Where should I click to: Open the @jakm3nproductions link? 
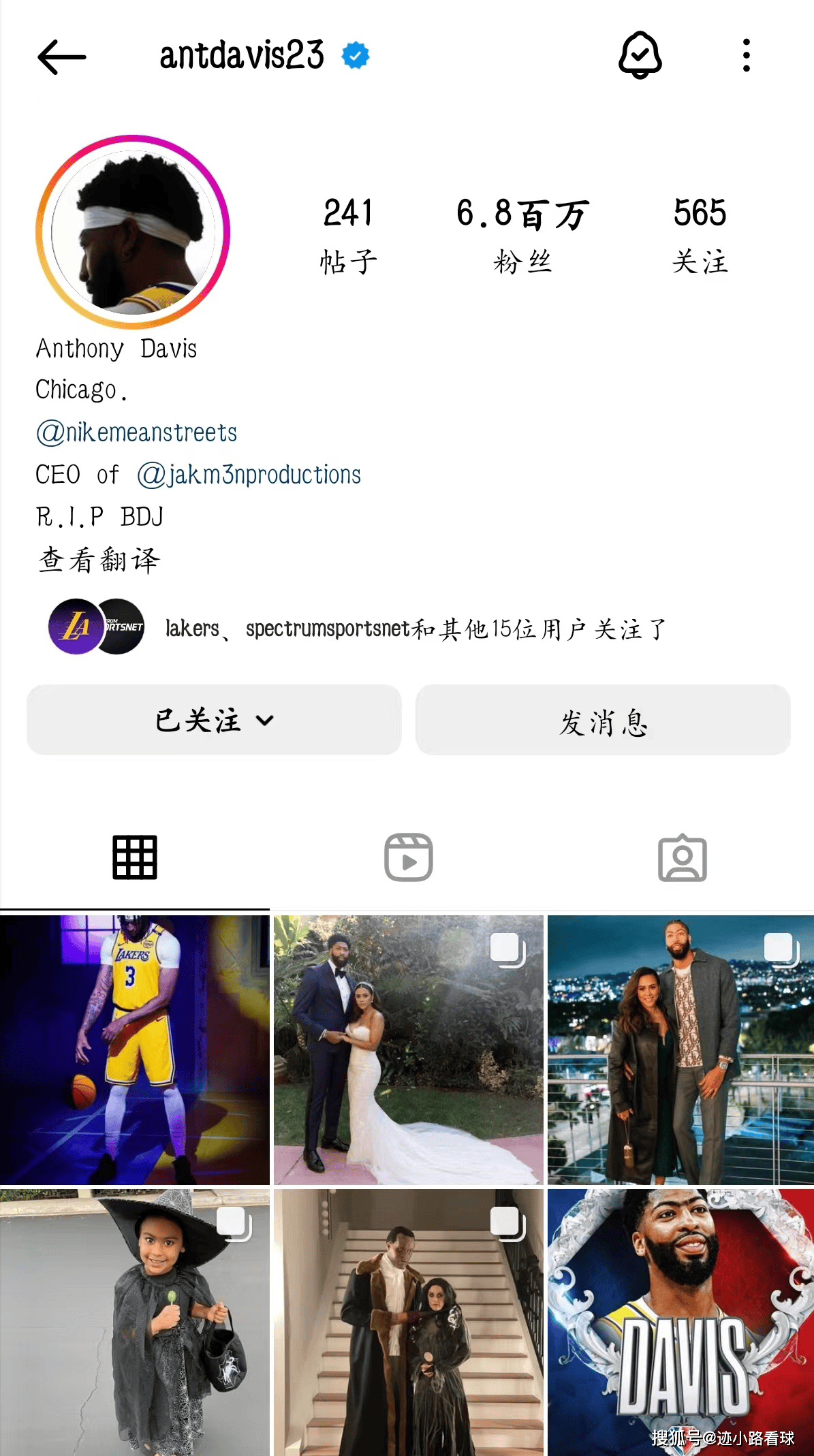(249, 475)
